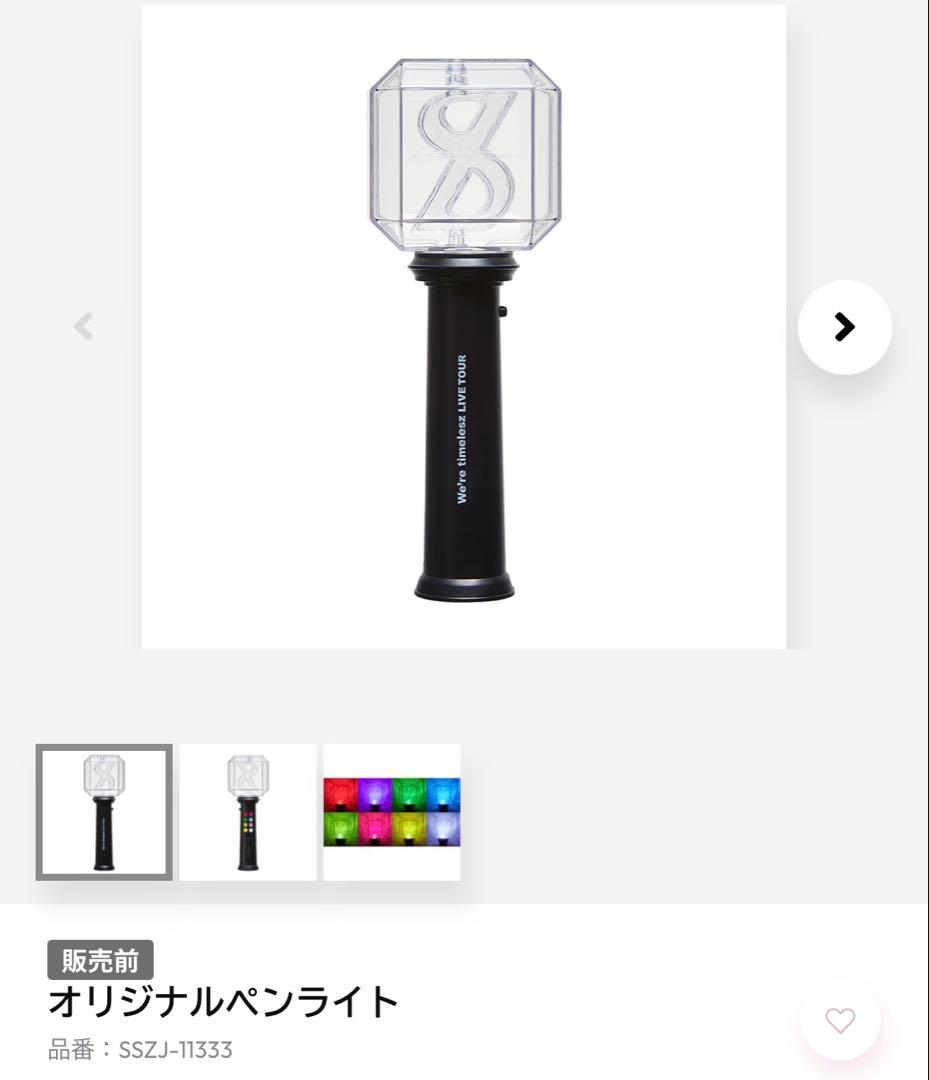Viewport: 929px width, 1080px height.
Task: Open the main penlight product image
Action: (464, 327)
